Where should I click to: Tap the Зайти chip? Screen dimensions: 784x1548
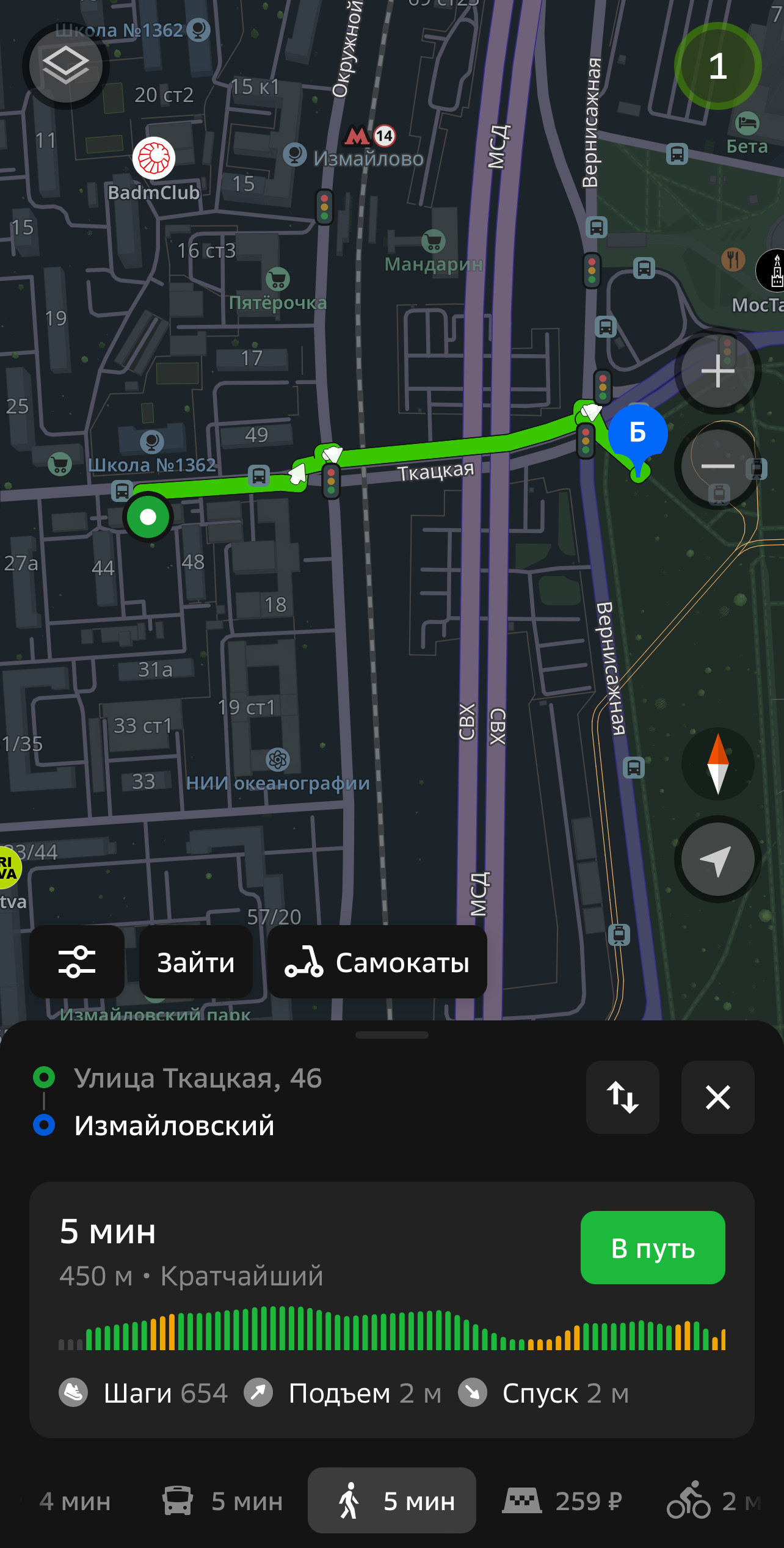[x=196, y=962]
